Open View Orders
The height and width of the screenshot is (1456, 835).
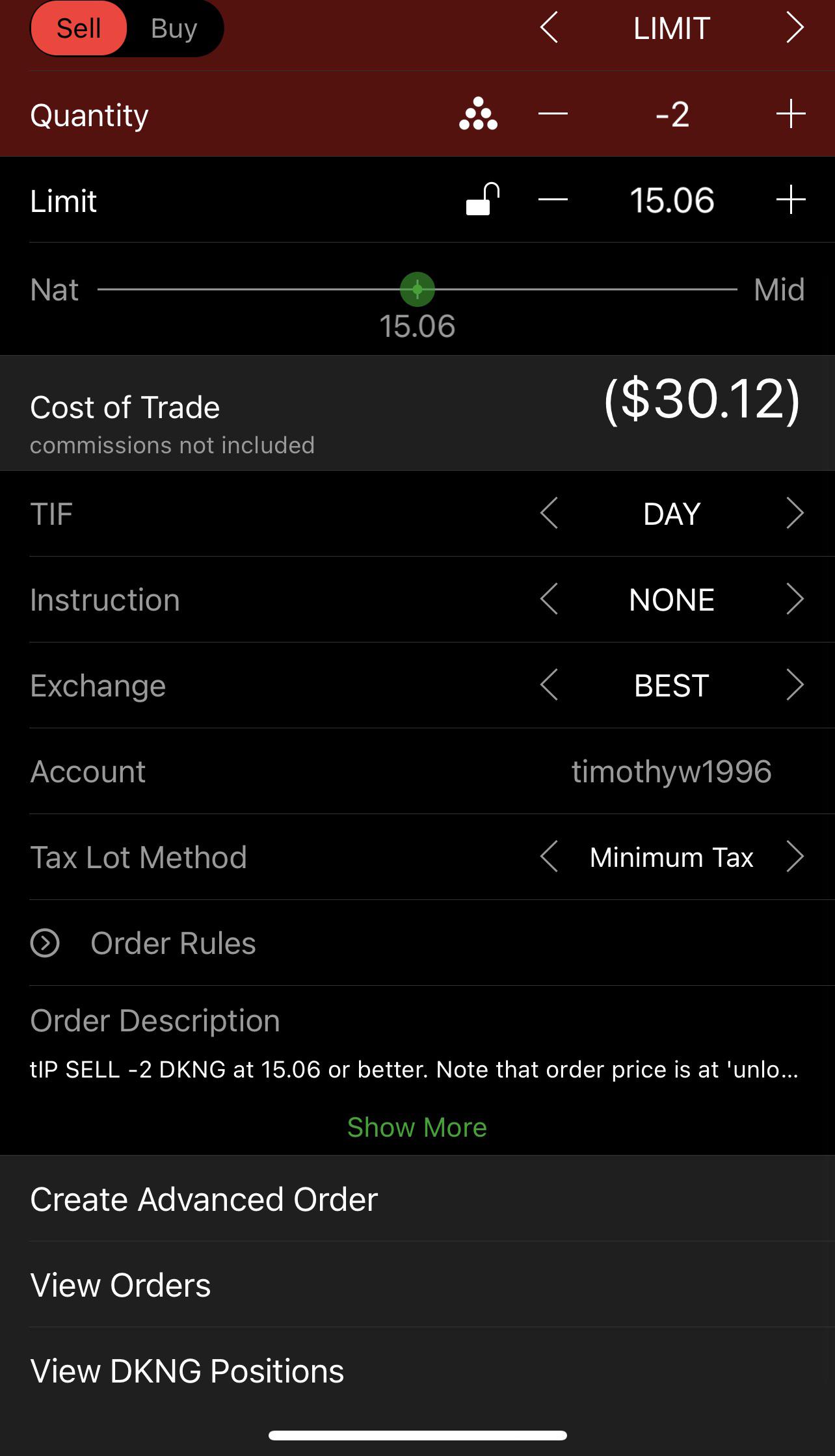click(x=121, y=1284)
